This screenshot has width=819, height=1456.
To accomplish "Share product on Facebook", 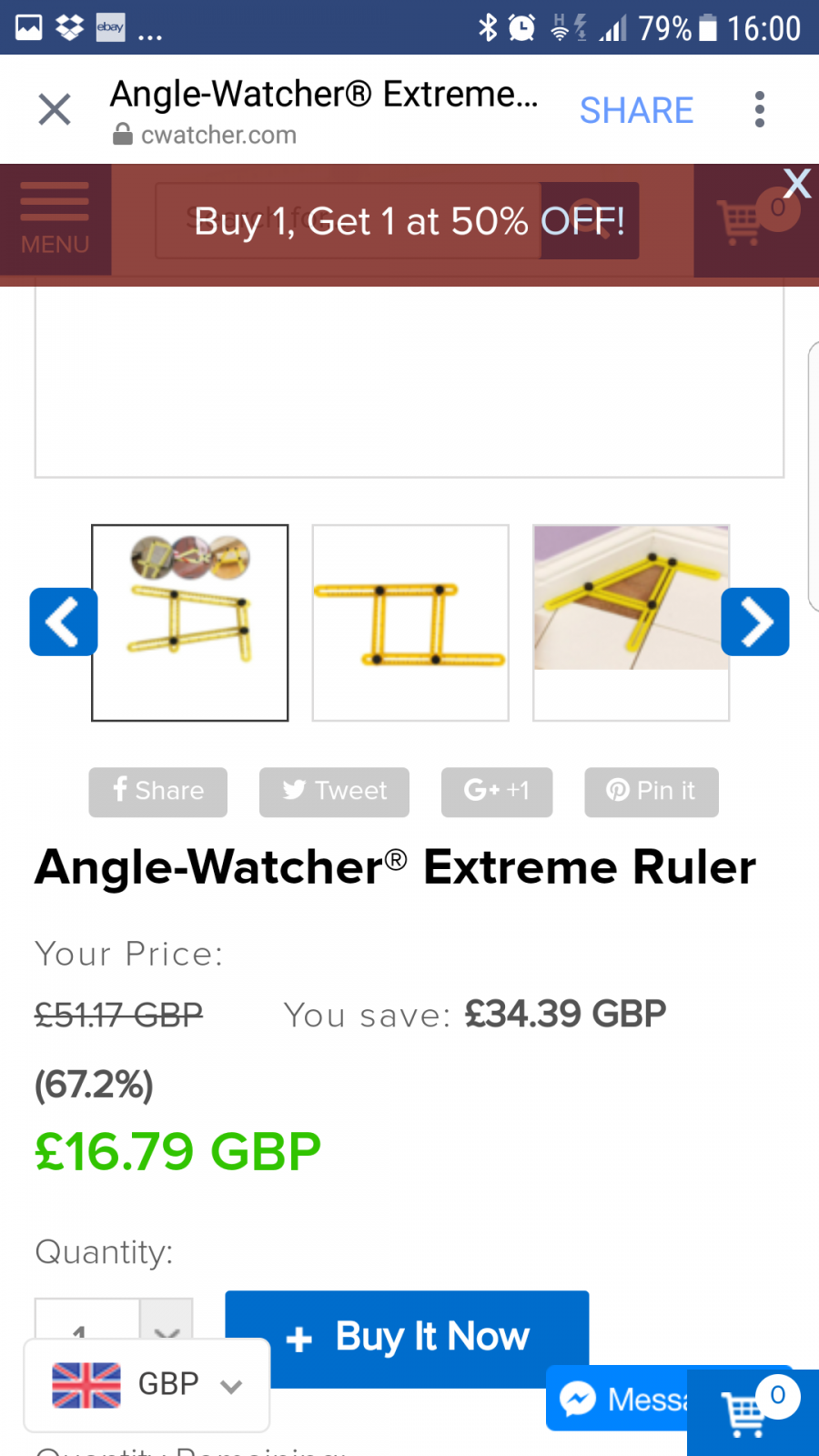I will pyautogui.click(x=158, y=792).
